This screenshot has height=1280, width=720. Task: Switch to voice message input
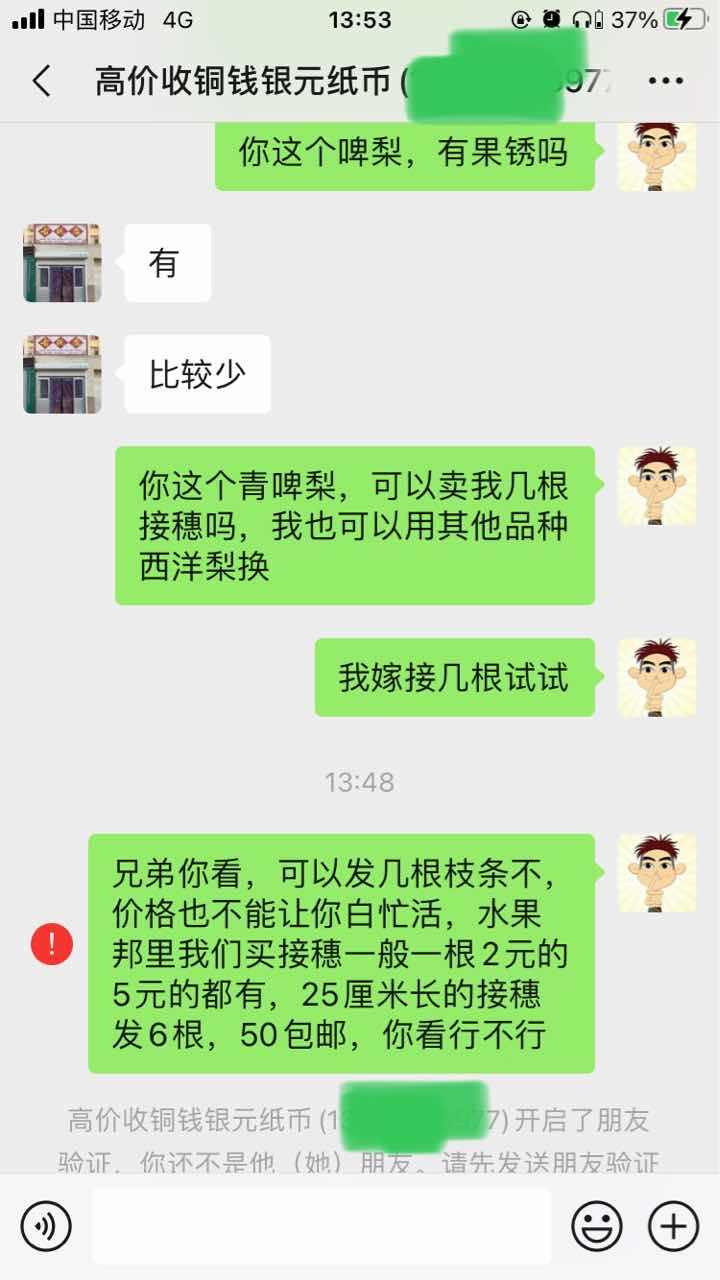click(46, 1226)
